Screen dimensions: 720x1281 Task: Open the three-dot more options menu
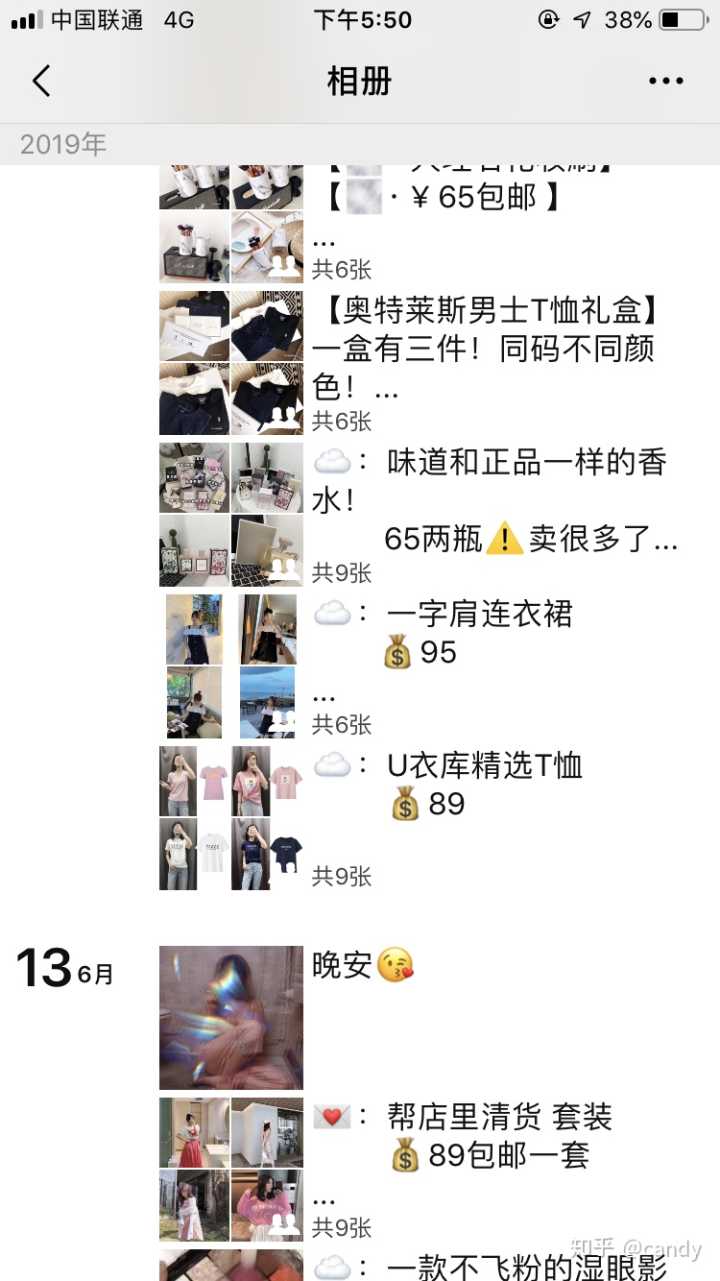point(666,81)
